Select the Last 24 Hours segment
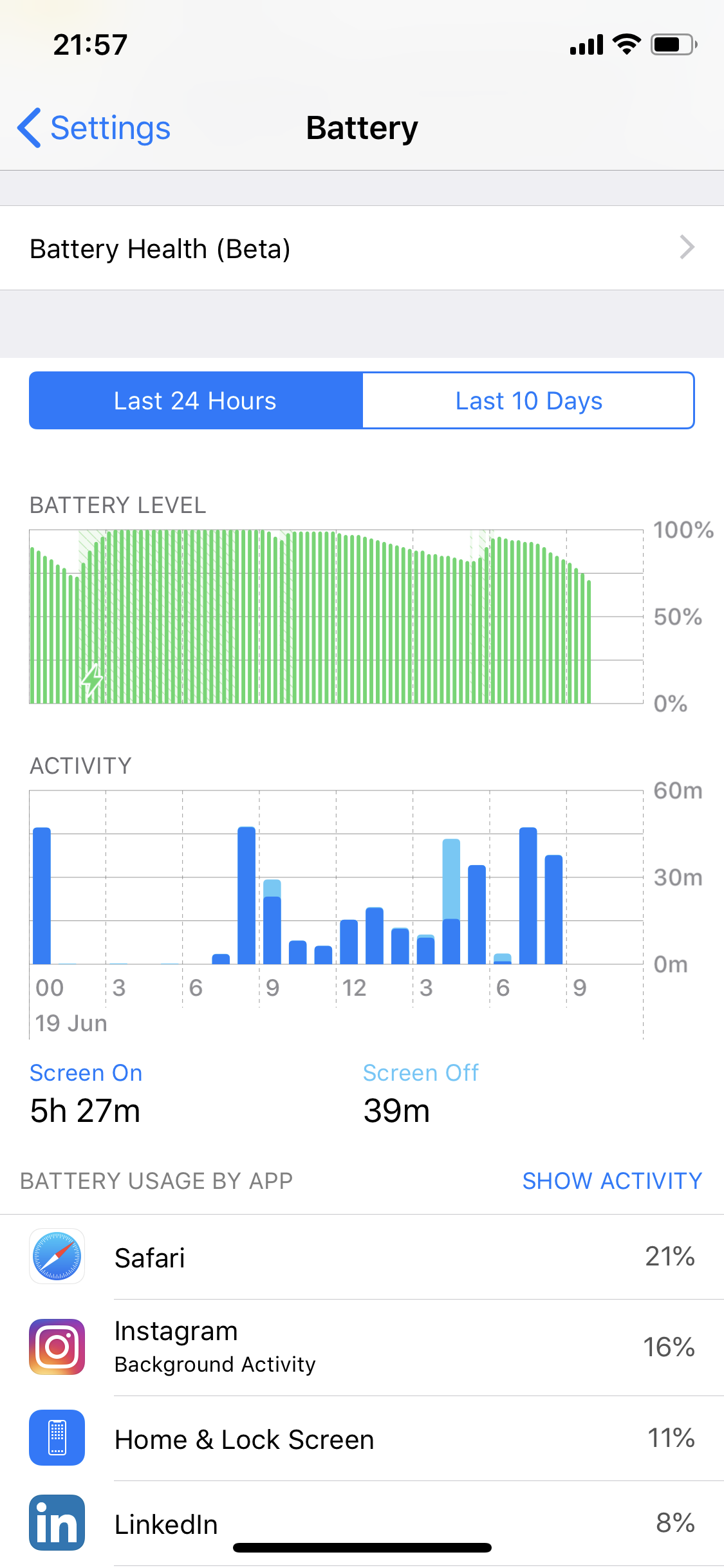 pos(196,400)
